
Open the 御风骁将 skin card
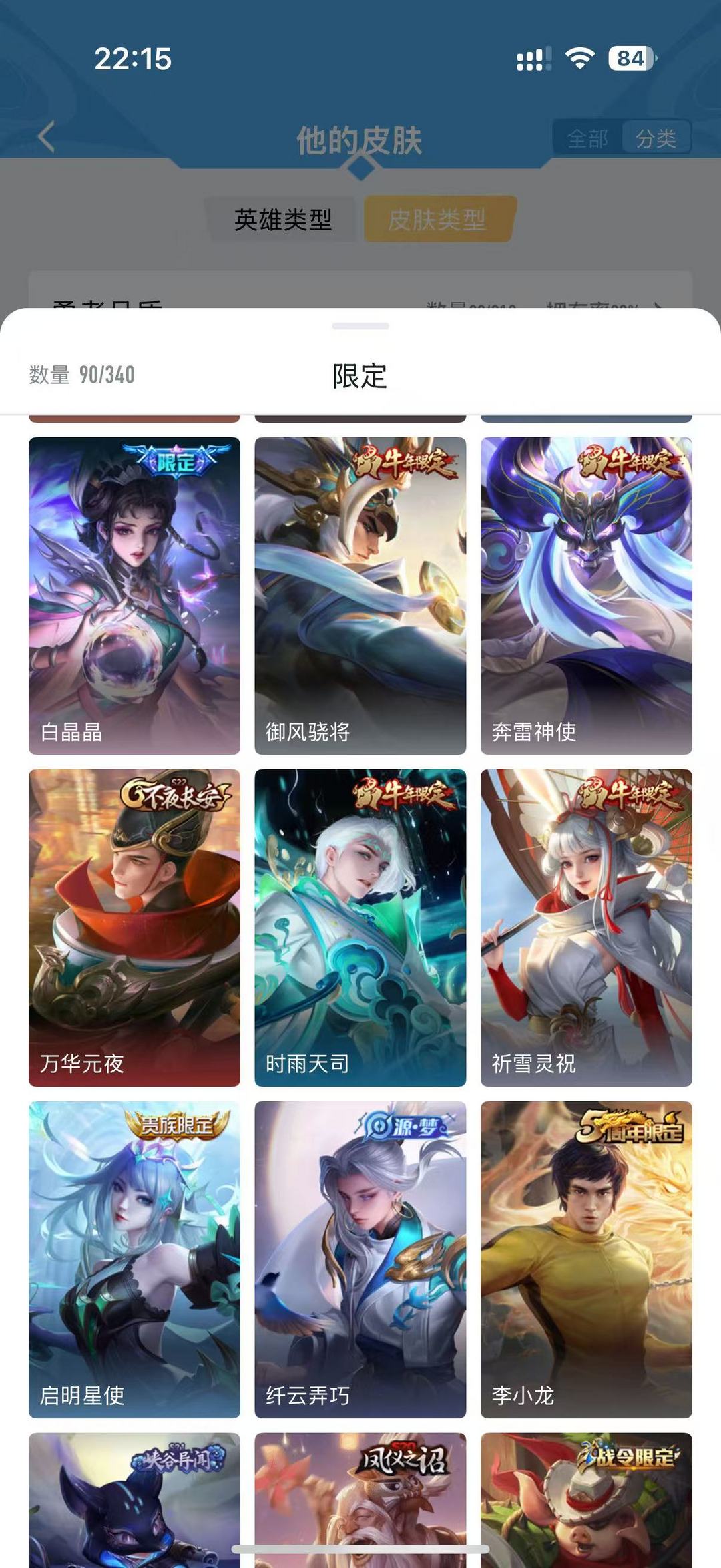360,596
